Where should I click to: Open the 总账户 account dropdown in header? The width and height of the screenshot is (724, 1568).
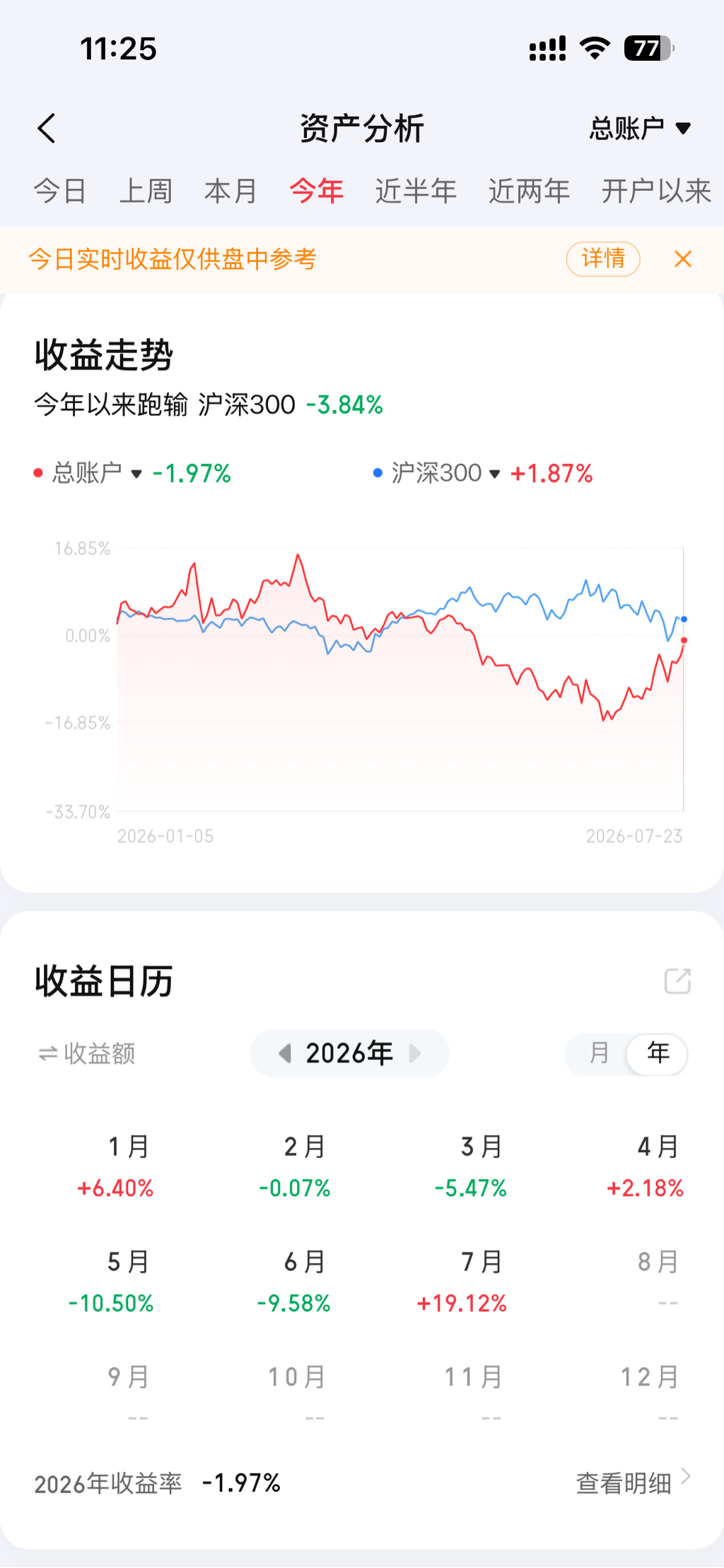tap(640, 129)
